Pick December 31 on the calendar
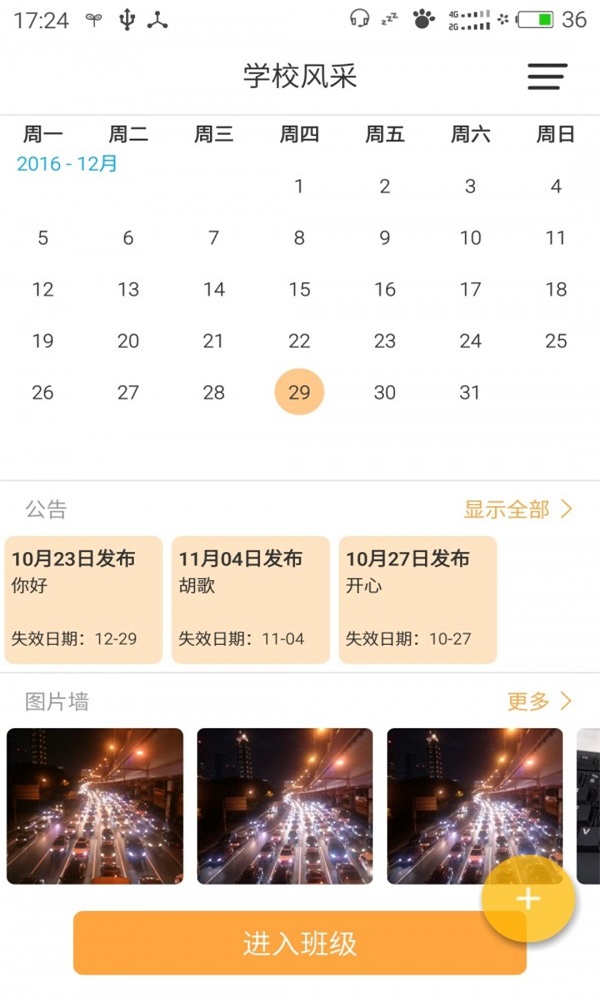 (x=470, y=392)
